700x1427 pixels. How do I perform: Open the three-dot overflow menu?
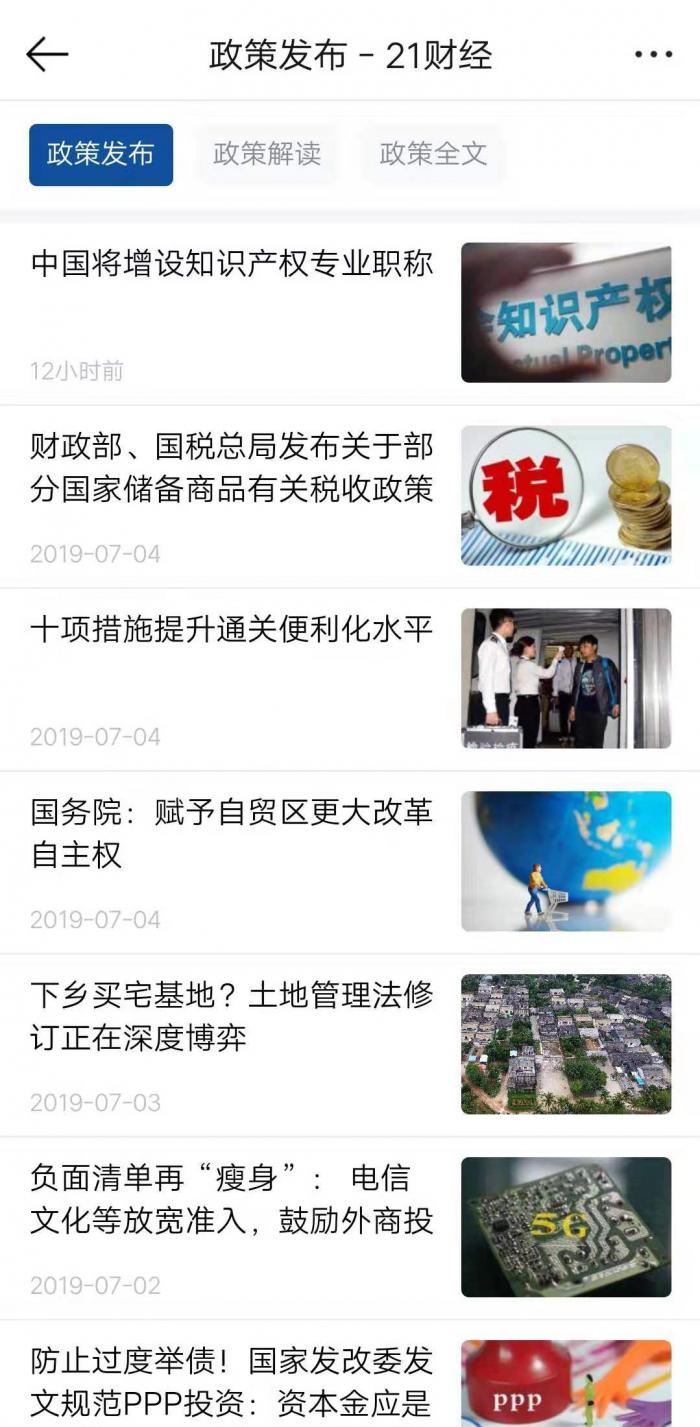(653, 55)
